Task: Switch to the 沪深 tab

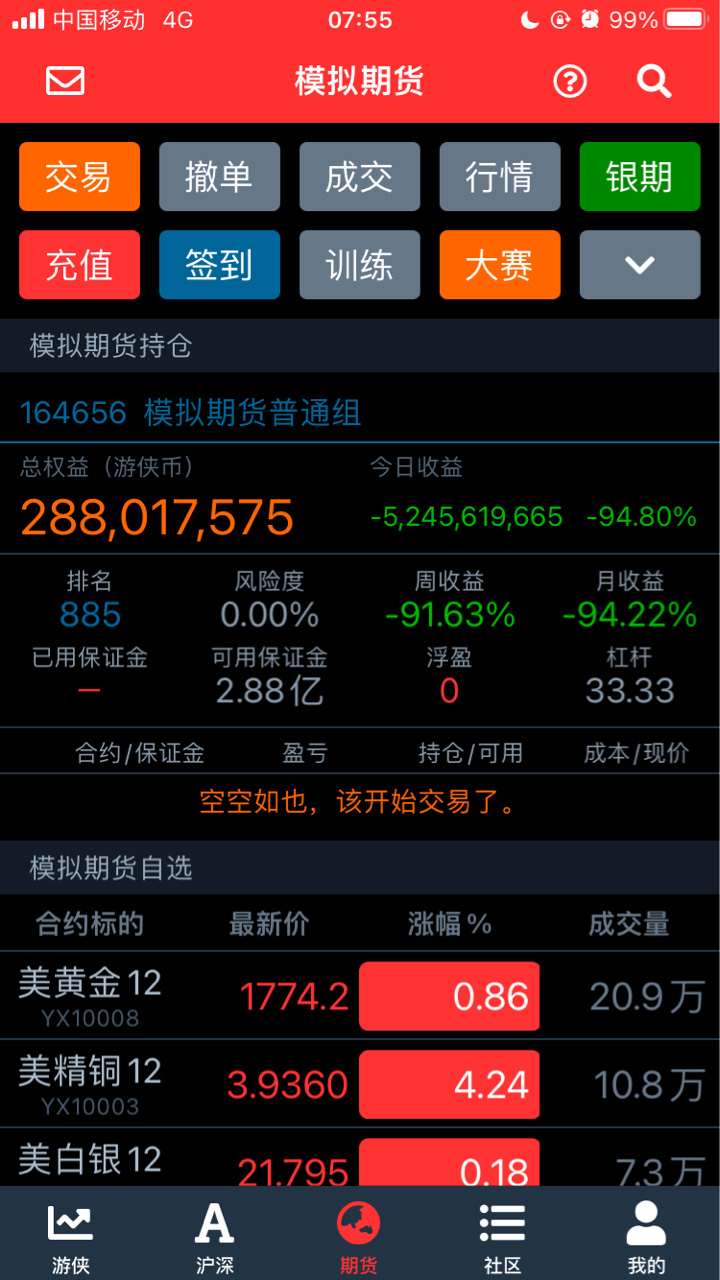Action: pyautogui.click(x=215, y=1237)
